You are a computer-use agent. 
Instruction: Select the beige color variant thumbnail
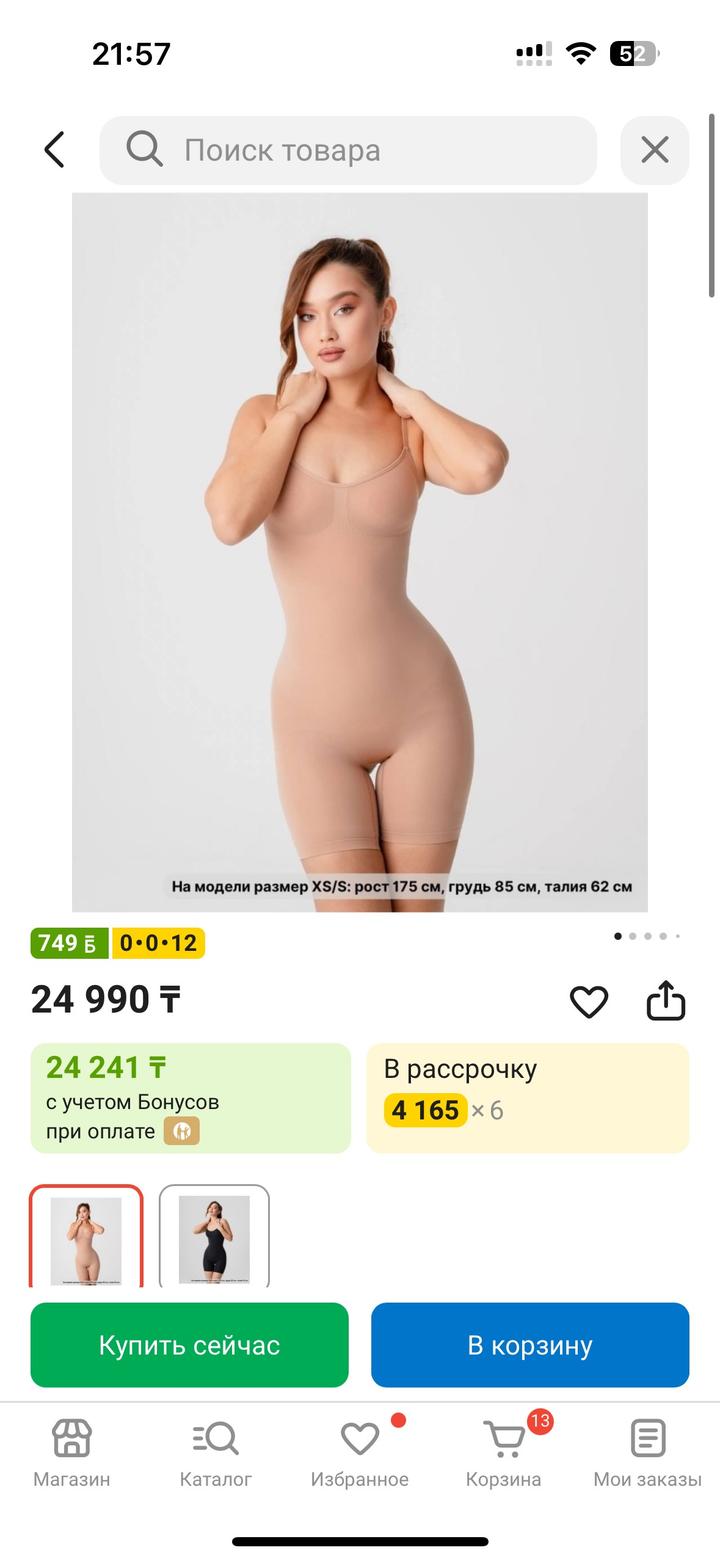point(86,1238)
